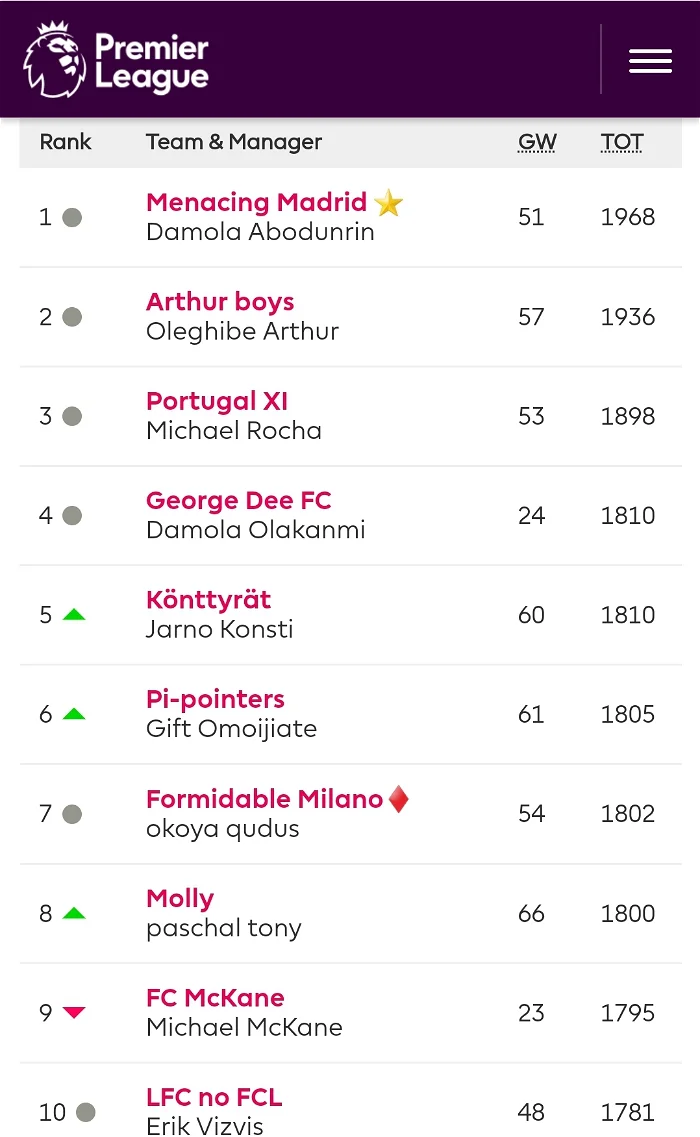The image size is (700, 1137).
Task: Open Portugal XI team page
Action: (217, 401)
